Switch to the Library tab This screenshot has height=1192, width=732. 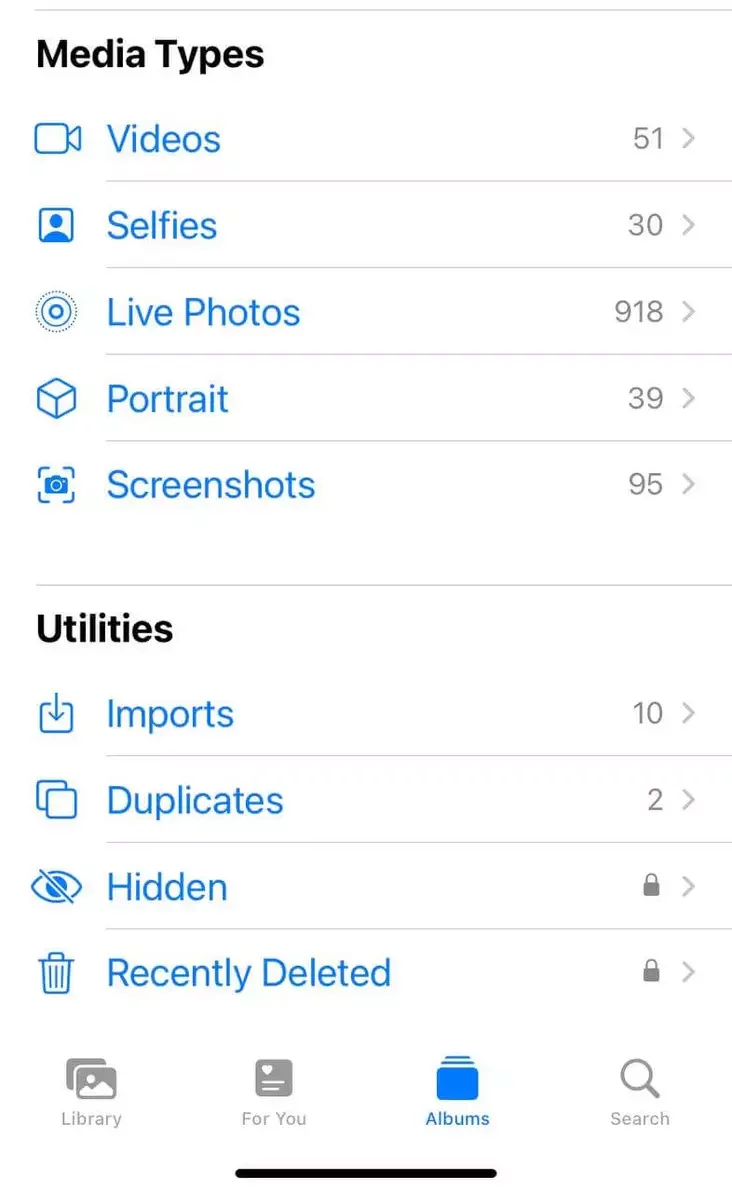coord(91,1092)
